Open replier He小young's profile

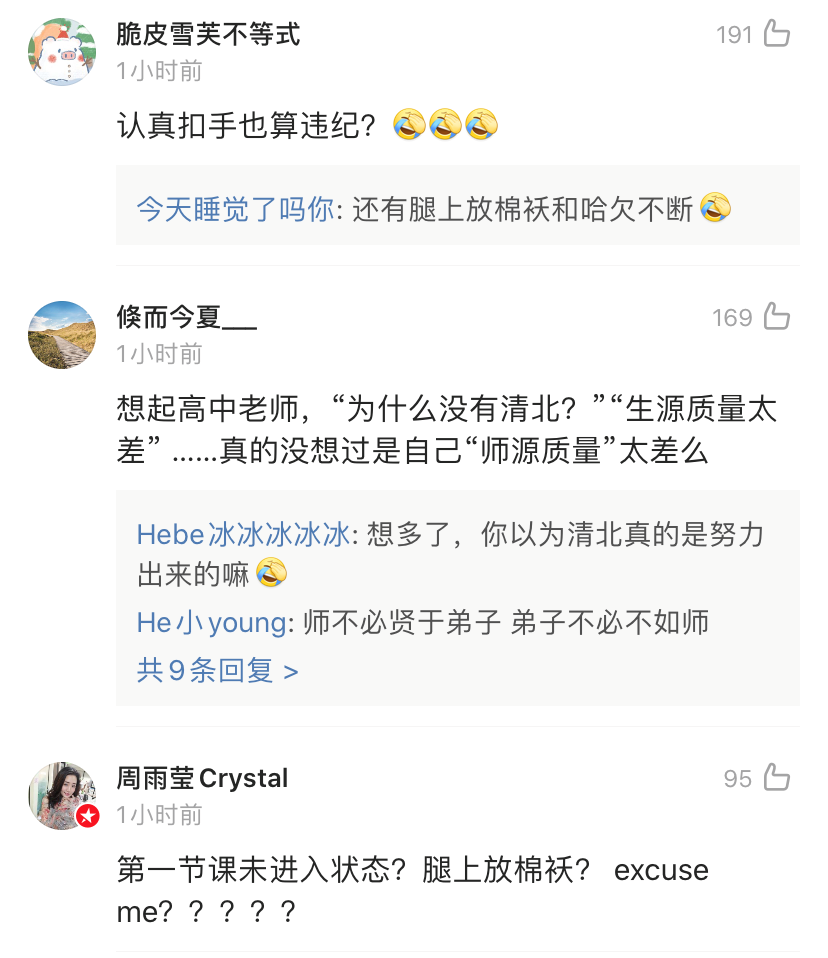click(211, 622)
